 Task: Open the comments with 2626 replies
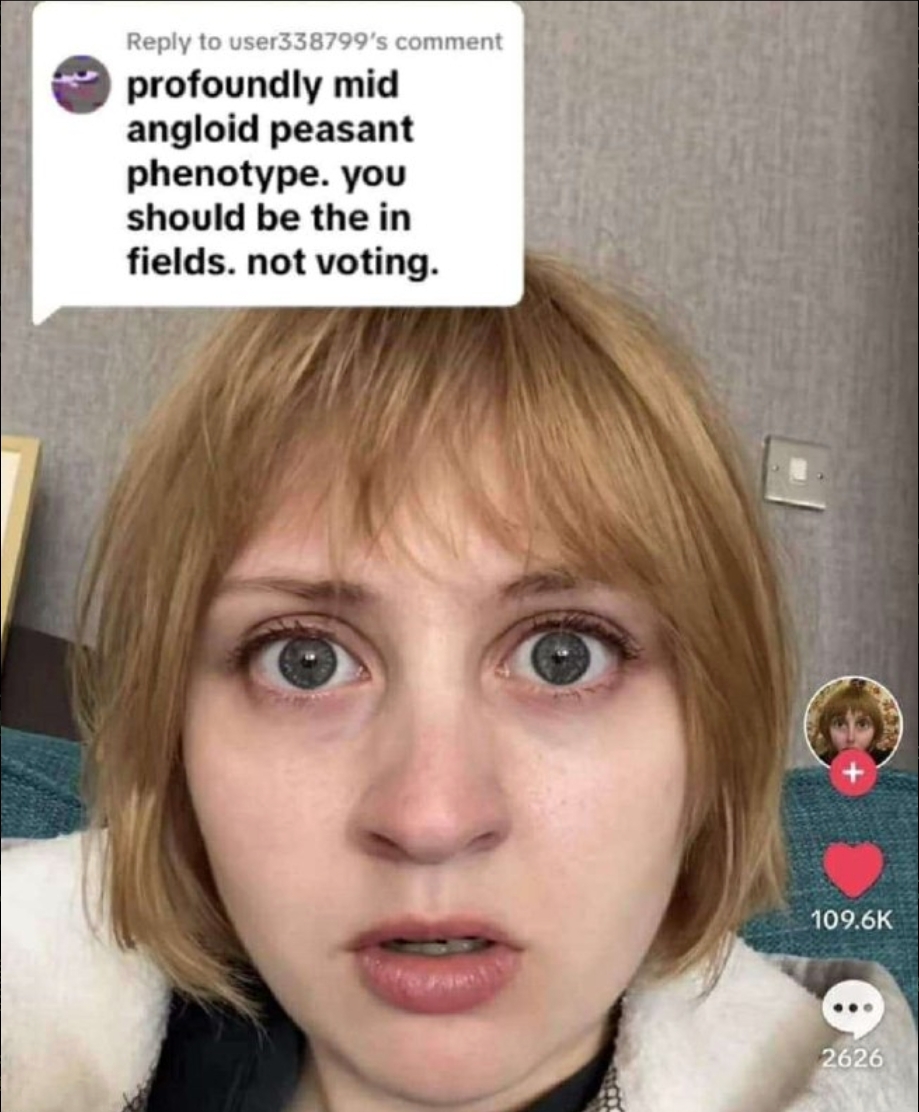[x=853, y=1008]
